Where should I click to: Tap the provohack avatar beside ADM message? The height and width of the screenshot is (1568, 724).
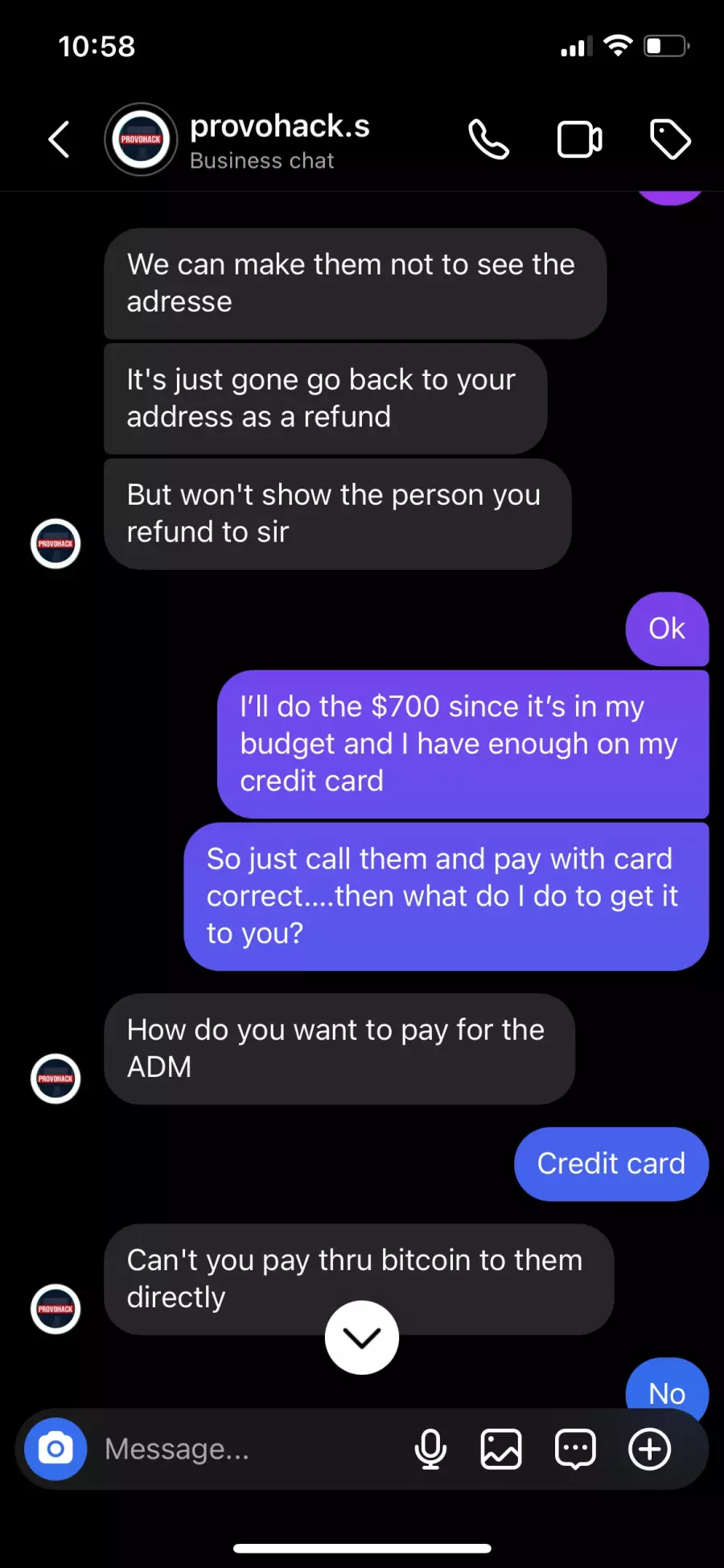pyautogui.click(x=56, y=1079)
